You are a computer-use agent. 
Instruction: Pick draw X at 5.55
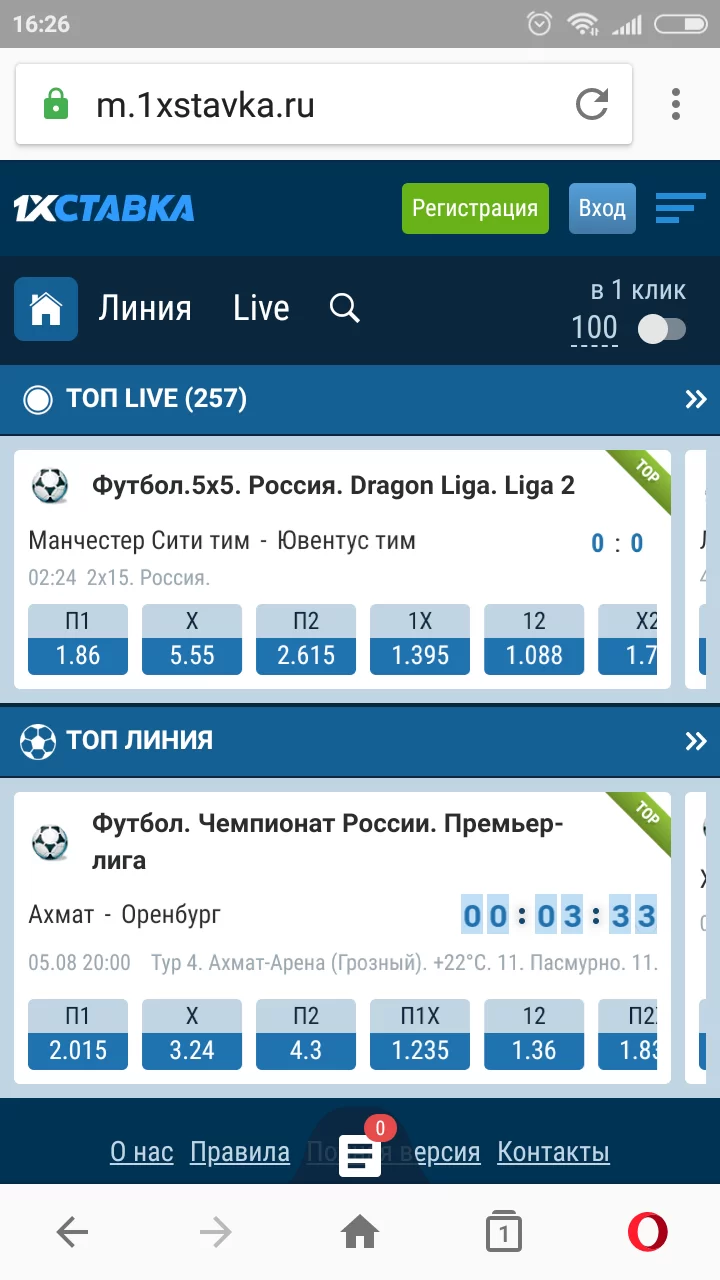[x=192, y=640]
